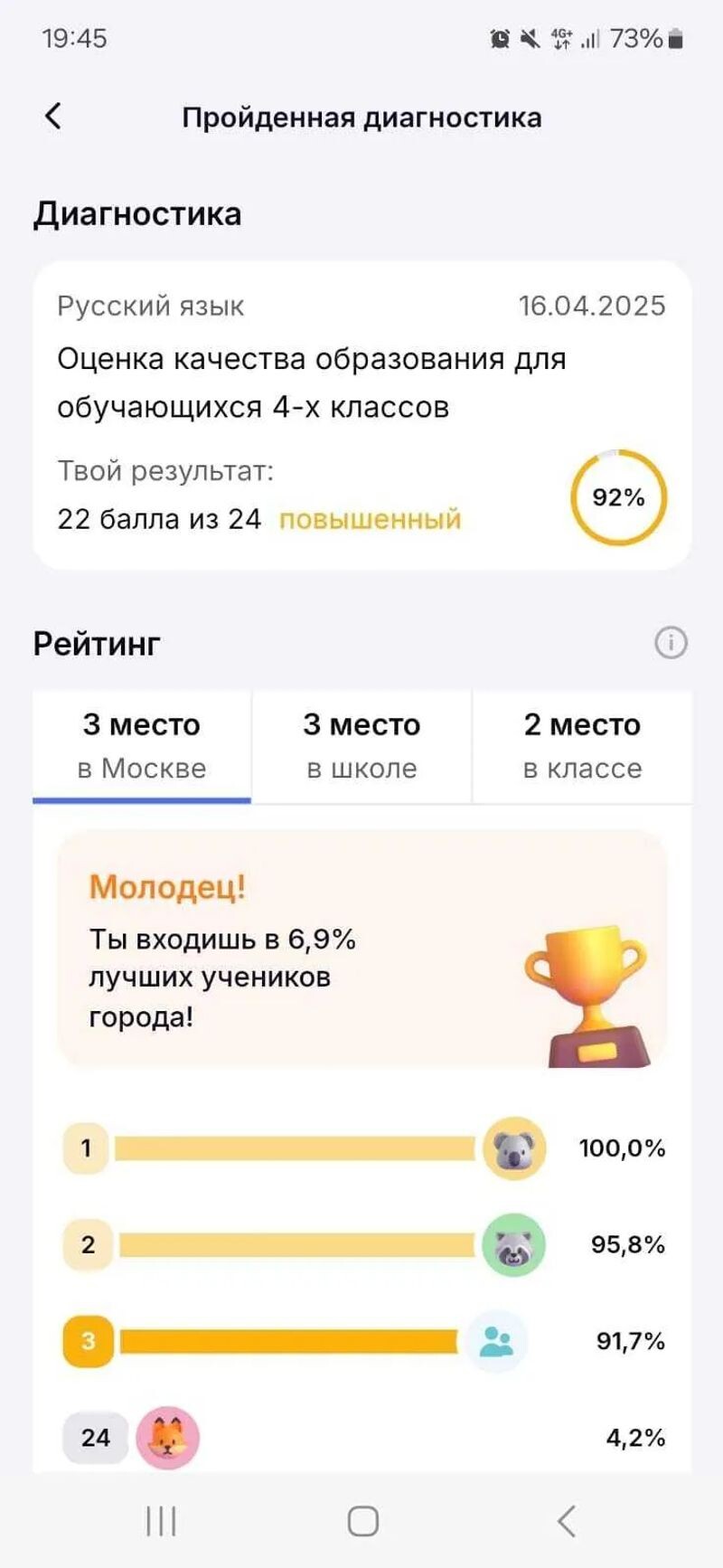Select the «в классе» rating tab
The width and height of the screenshot is (723, 1568).
pos(582,745)
